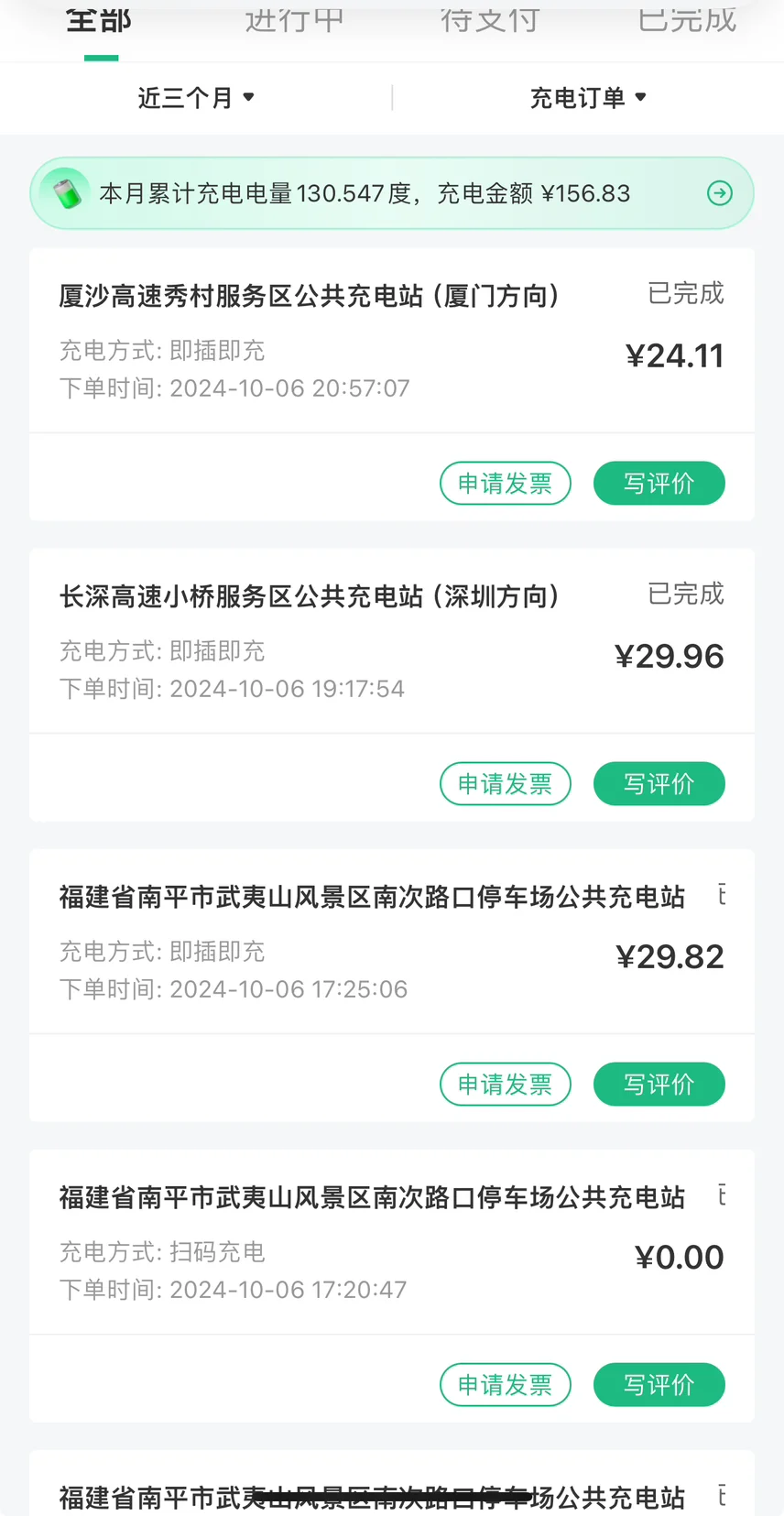Viewport: 784px width, 1516px height.
Task: Tap 写评价 on the ¥0.00 order
Action: coord(659,1385)
